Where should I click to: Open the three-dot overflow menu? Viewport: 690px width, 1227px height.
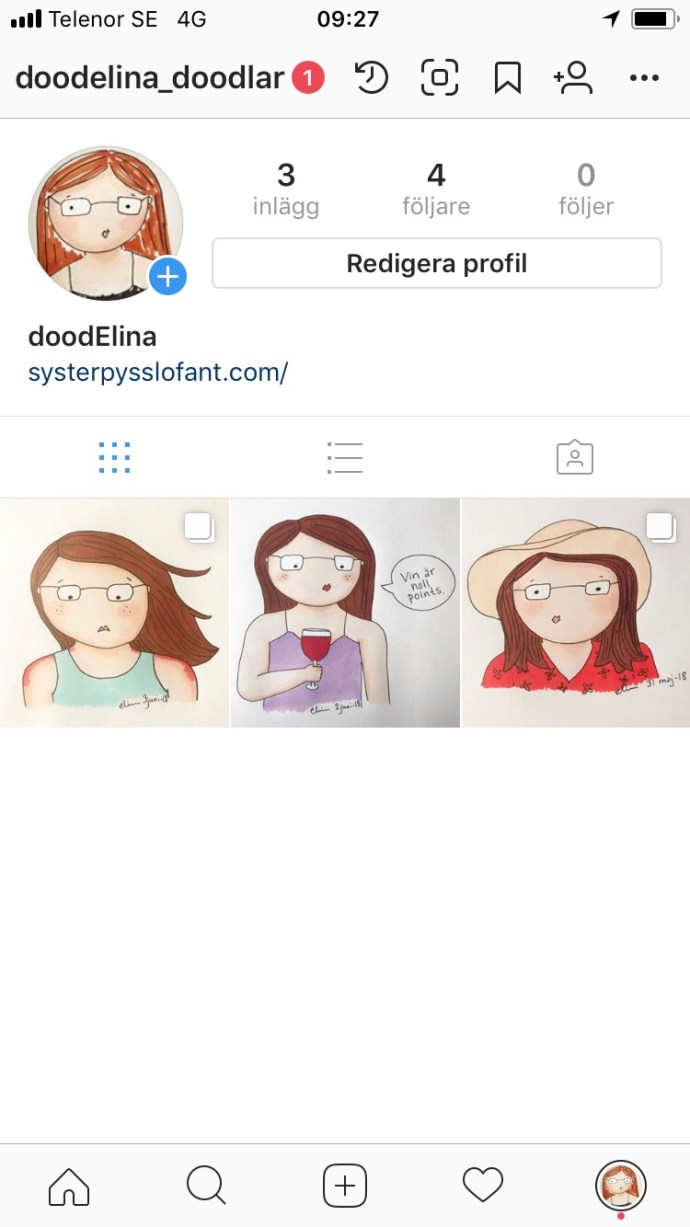(x=644, y=78)
